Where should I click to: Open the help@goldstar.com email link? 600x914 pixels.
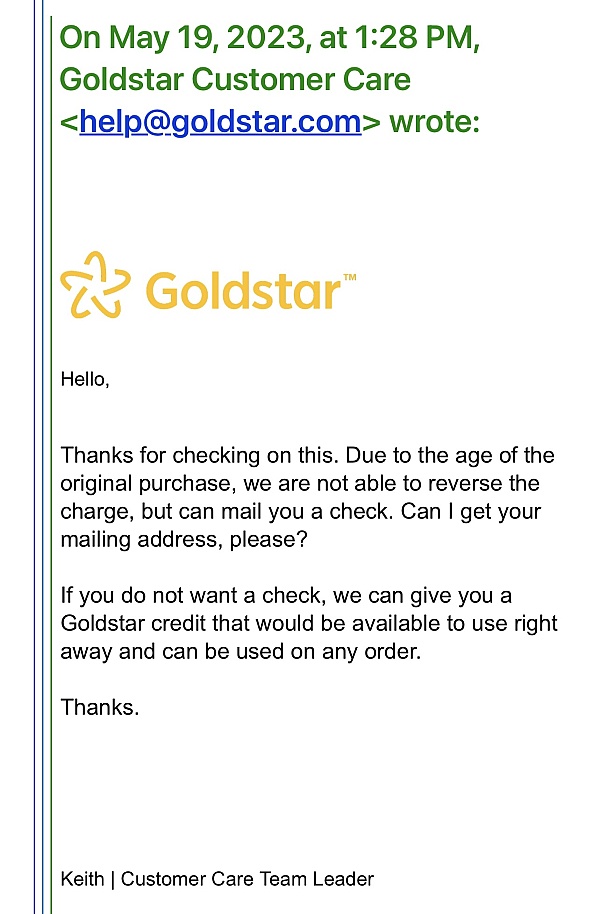(220, 122)
